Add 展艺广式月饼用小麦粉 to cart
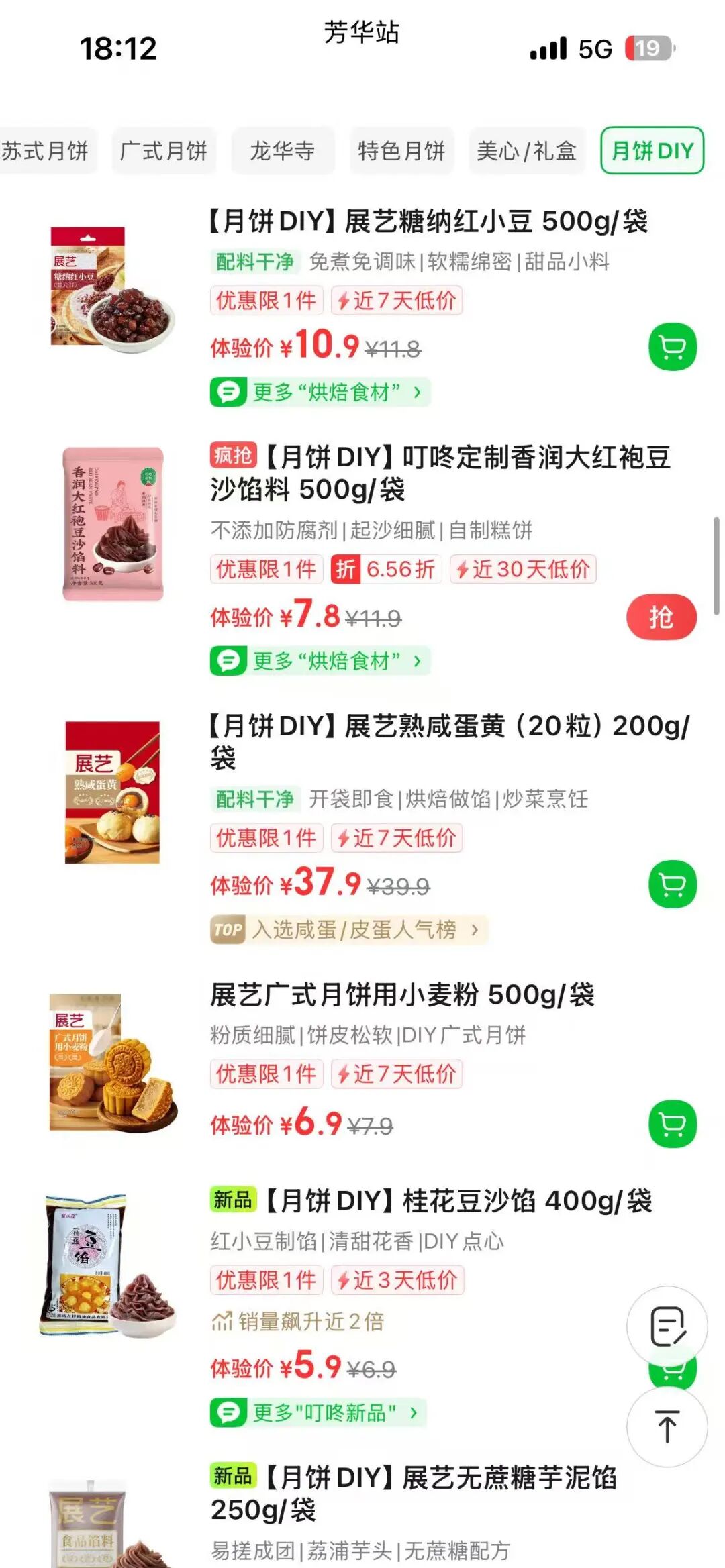The image size is (725, 1568). [x=673, y=1123]
